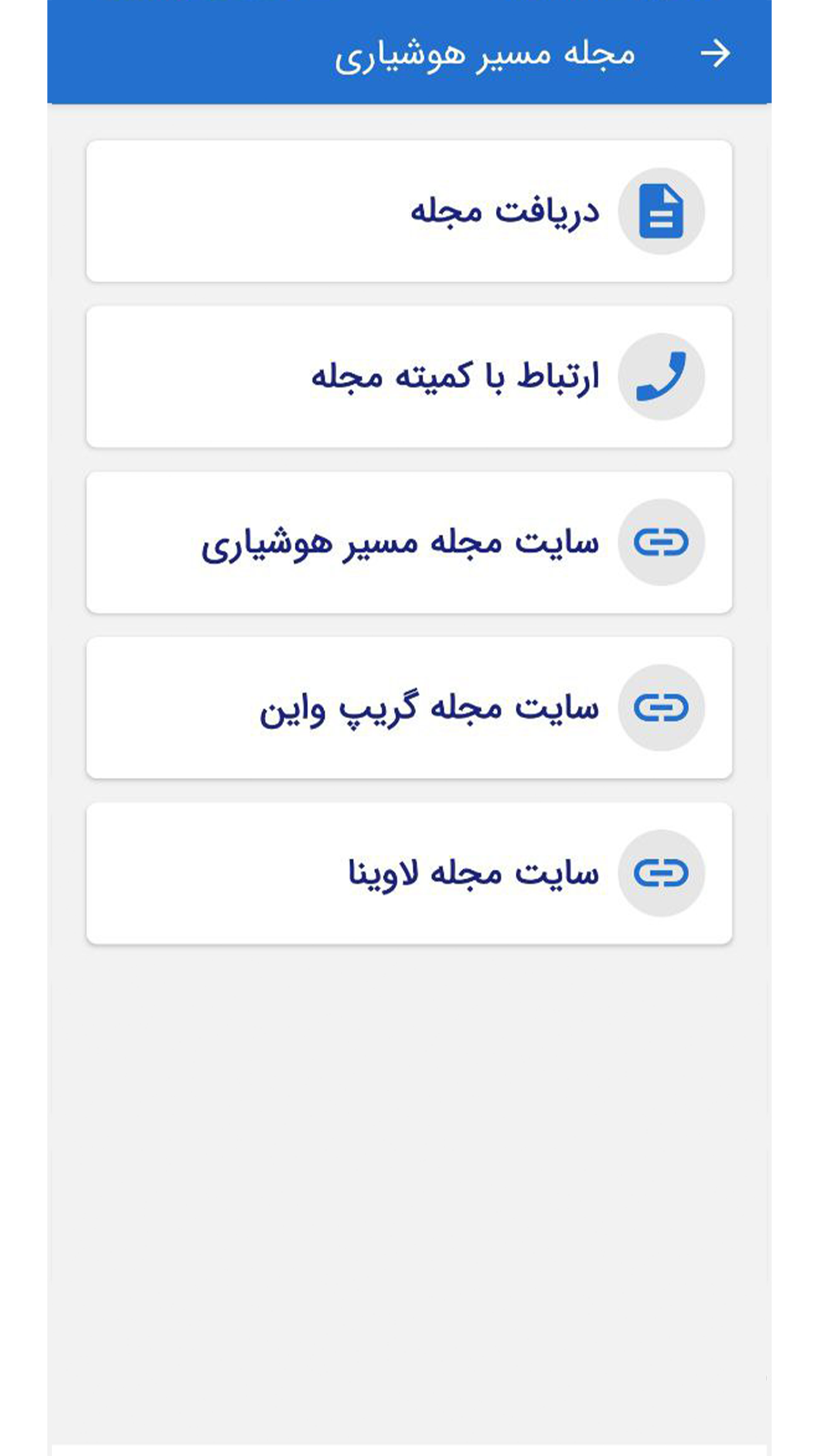The width and height of the screenshot is (819, 1456).
Task: Tap the third card about the magazine website
Action: (x=409, y=542)
